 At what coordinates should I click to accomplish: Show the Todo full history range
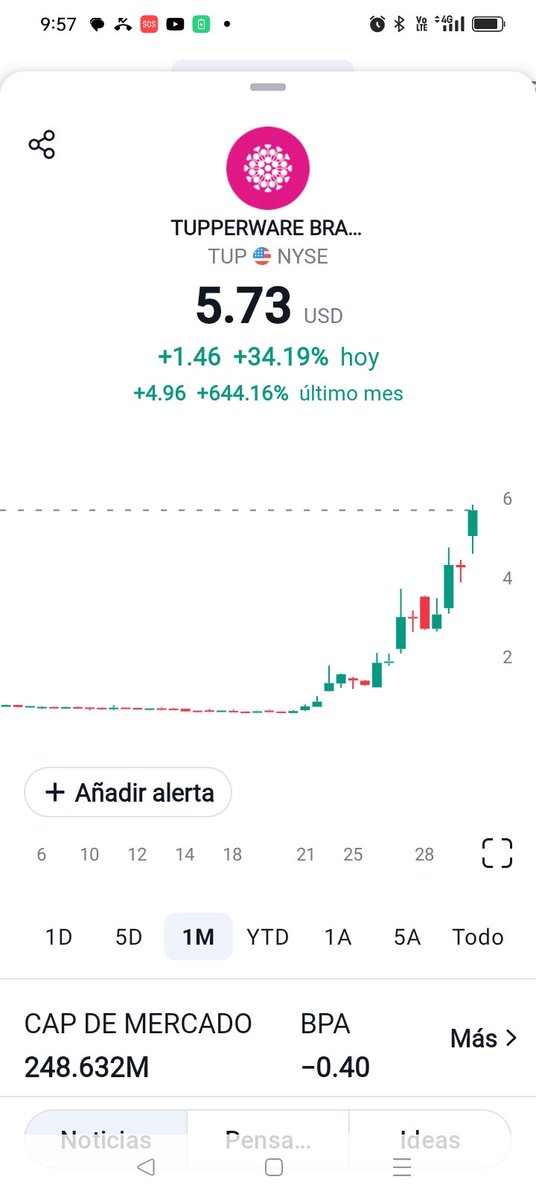478,937
